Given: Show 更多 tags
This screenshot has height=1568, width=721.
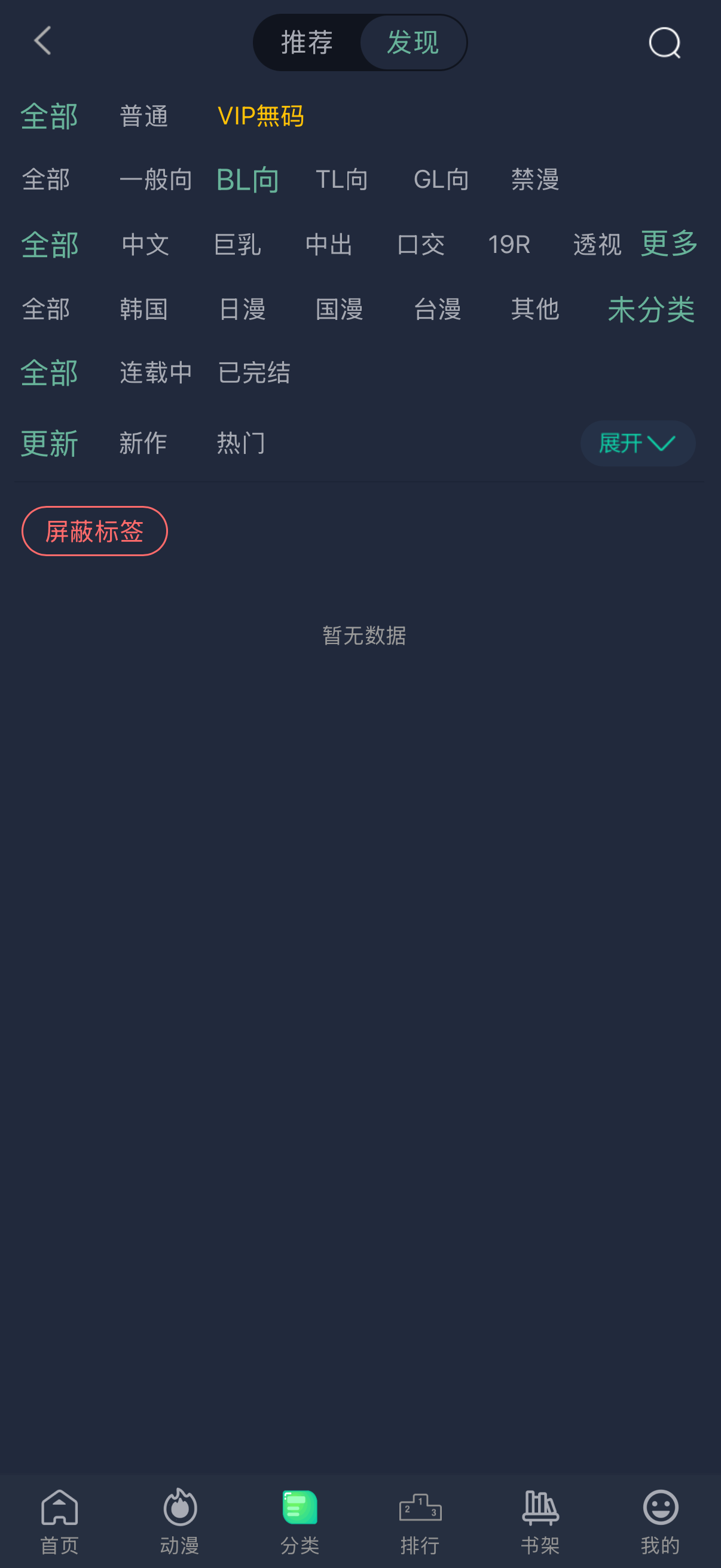Looking at the screenshot, I should tap(669, 244).
